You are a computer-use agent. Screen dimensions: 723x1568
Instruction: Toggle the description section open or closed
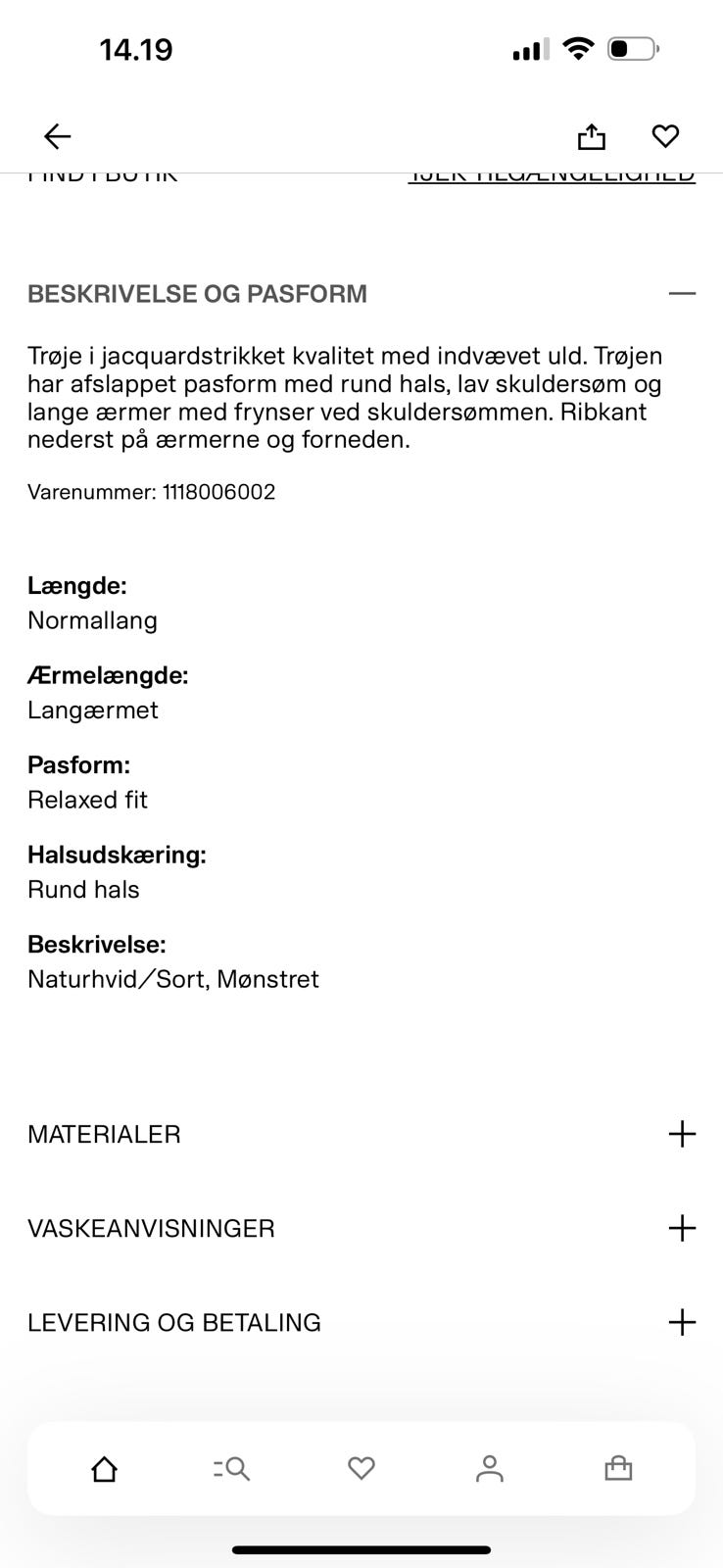pos(683,293)
